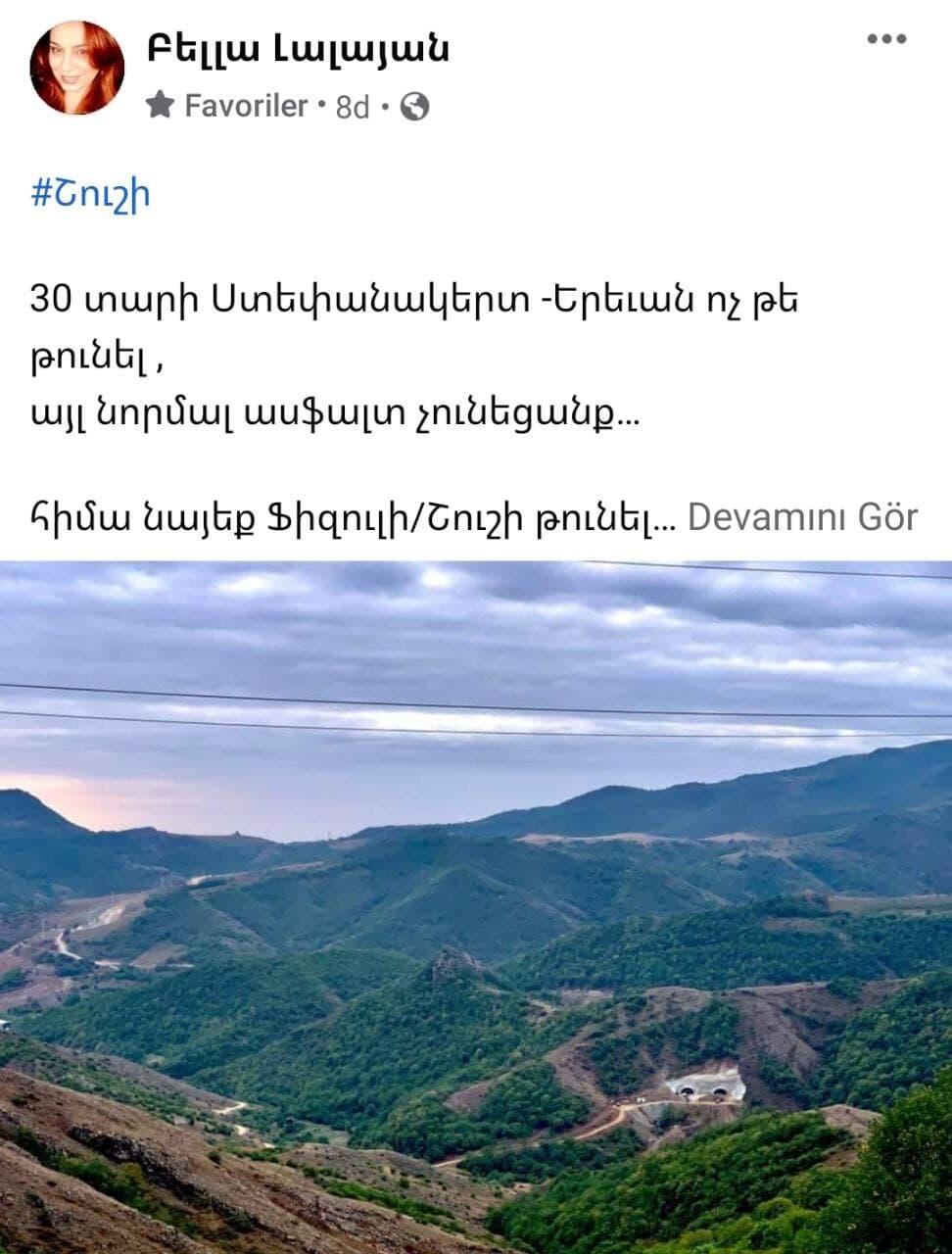Open the mountain landscape photo

[476, 906]
